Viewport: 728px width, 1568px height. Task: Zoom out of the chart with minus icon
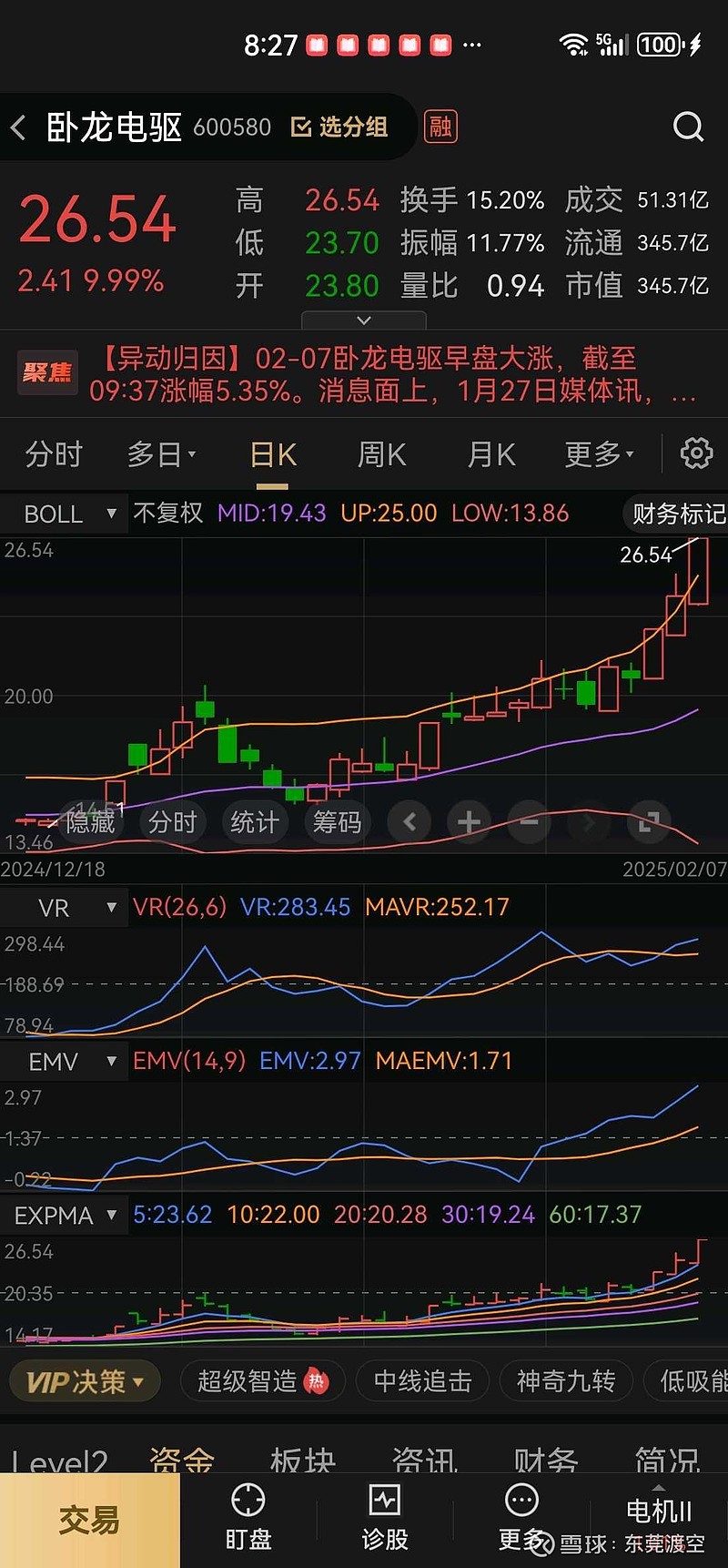click(x=529, y=822)
